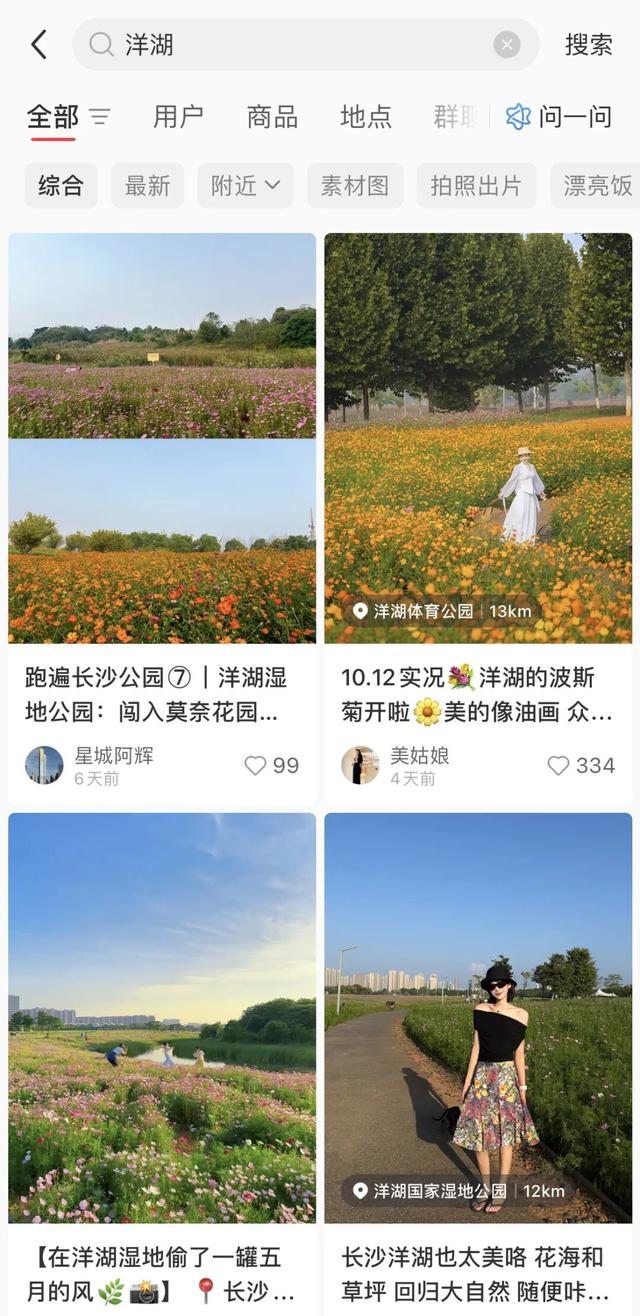
Task: Open the post 跑遍长沙公园⑦ by 星城阿辉
Action: [x=162, y=440]
